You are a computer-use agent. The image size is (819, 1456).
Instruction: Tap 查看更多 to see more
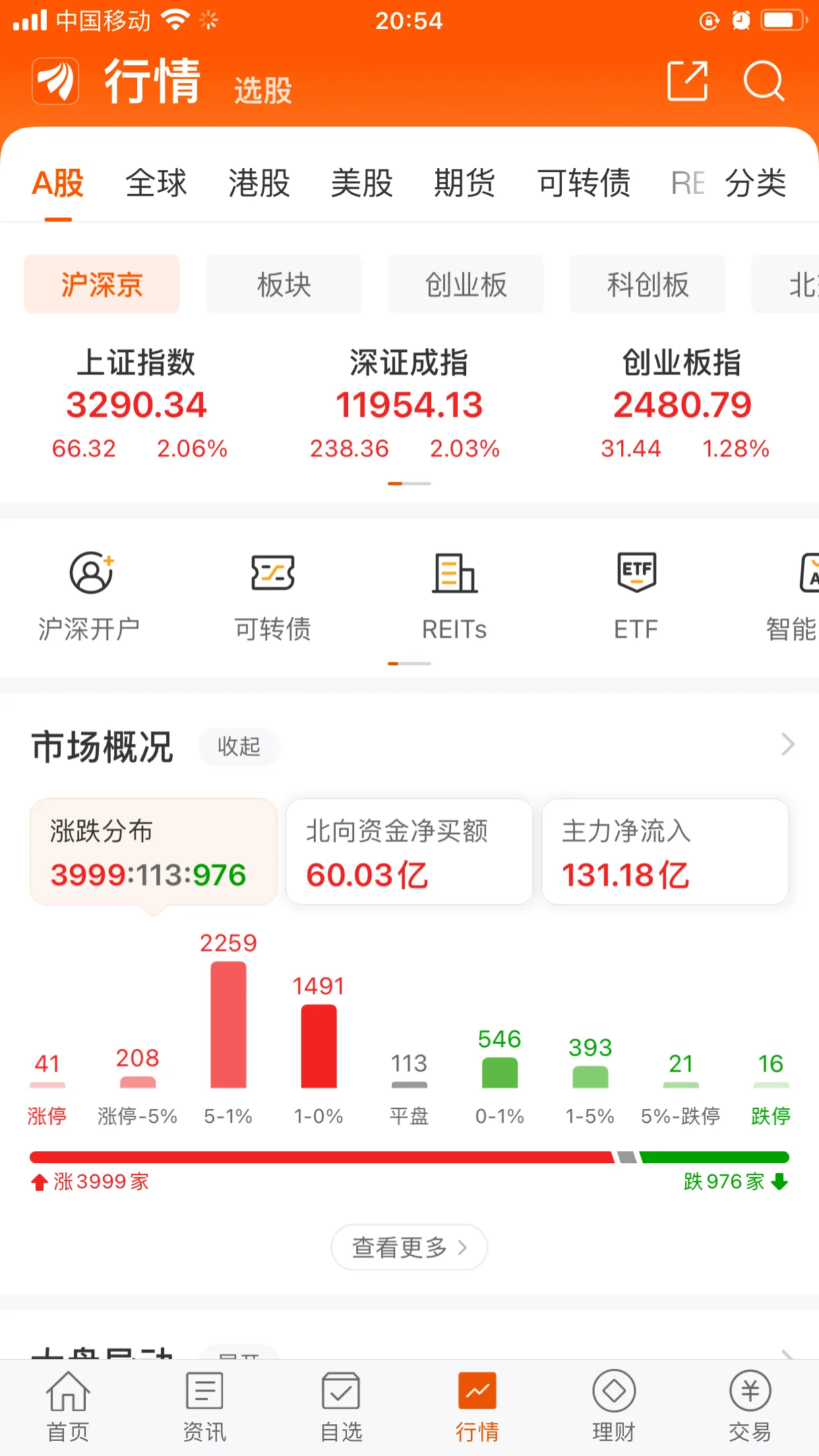tap(409, 1247)
